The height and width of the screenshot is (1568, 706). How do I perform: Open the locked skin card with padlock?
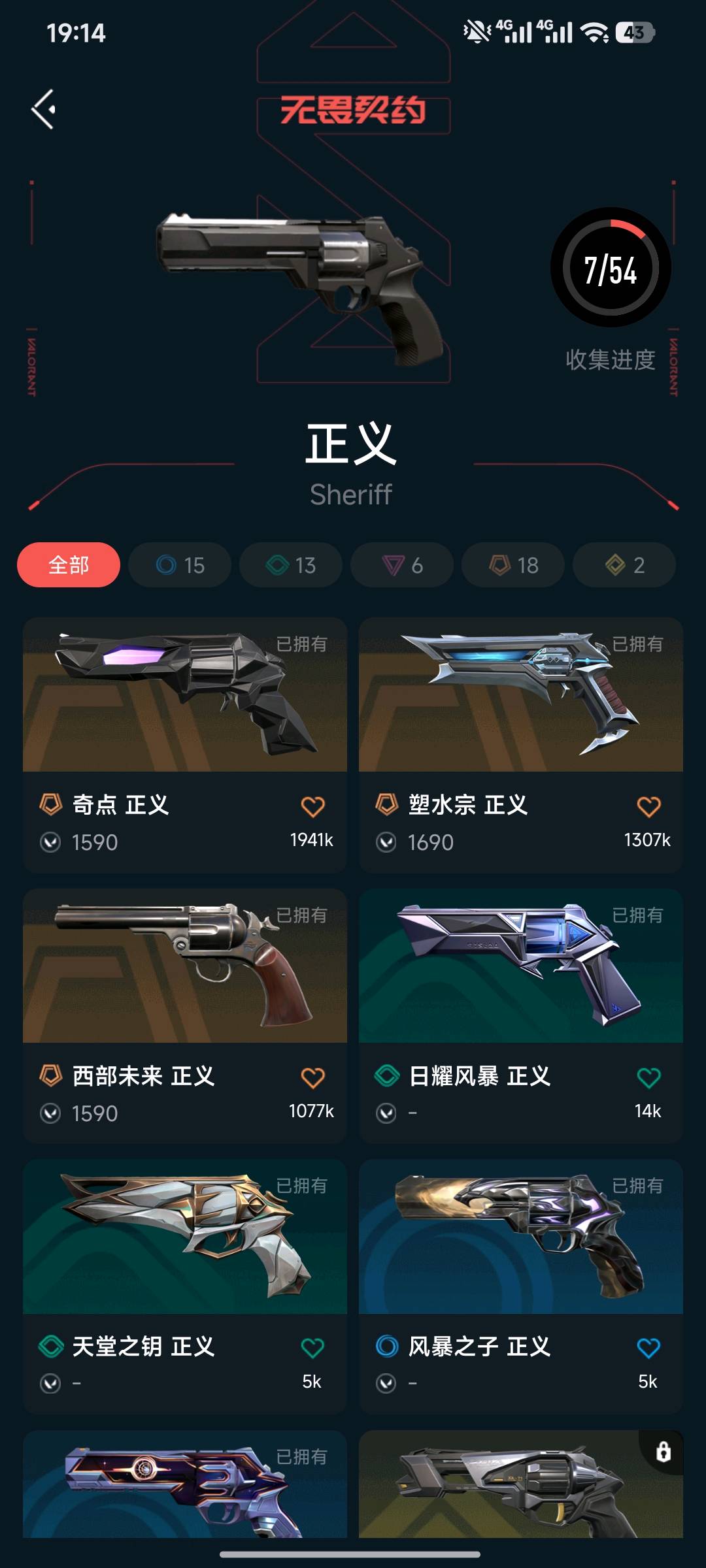(x=521, y=1484)
